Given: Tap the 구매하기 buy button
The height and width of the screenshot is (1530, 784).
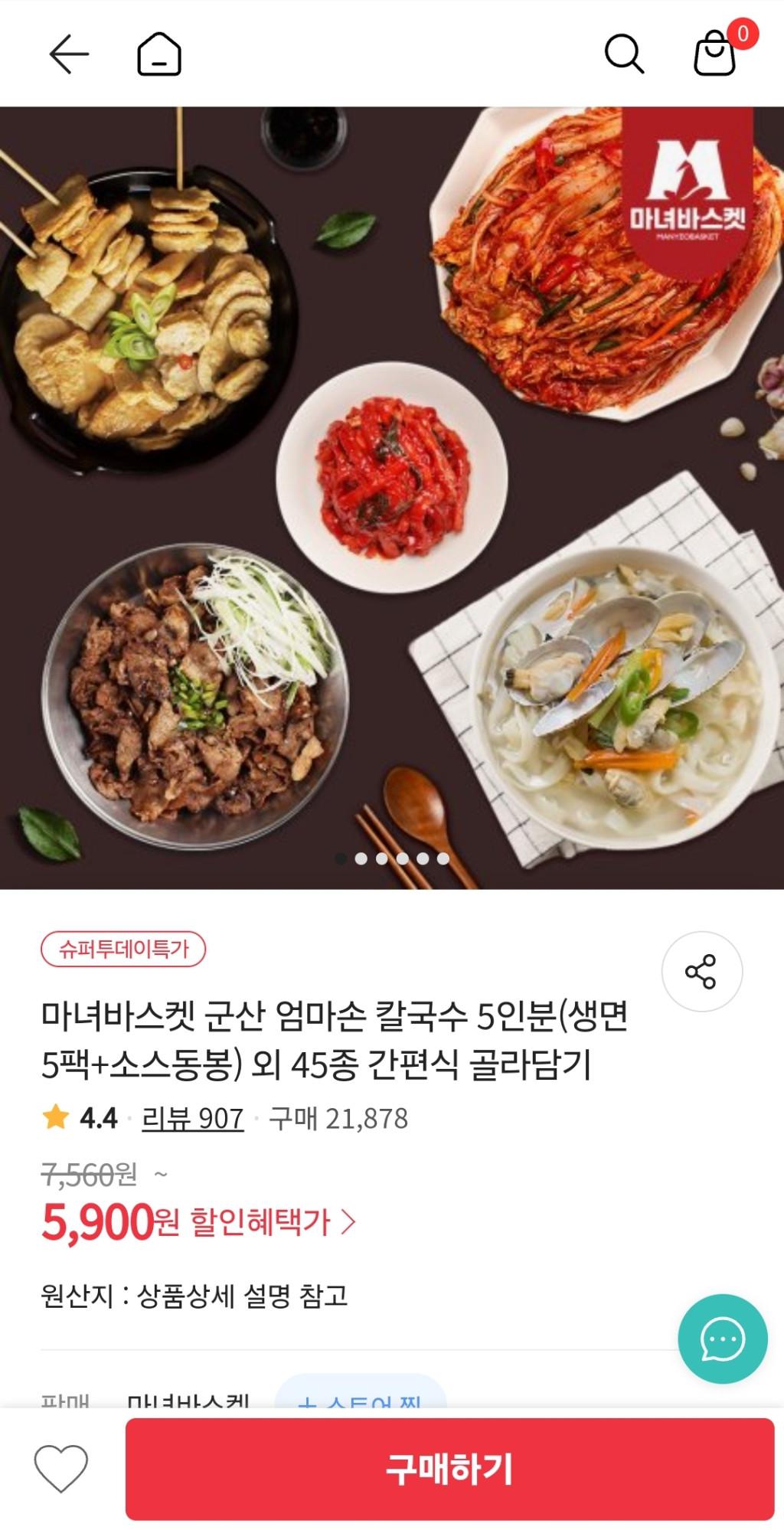Looking at the screenshot, I should [449, 1468].
